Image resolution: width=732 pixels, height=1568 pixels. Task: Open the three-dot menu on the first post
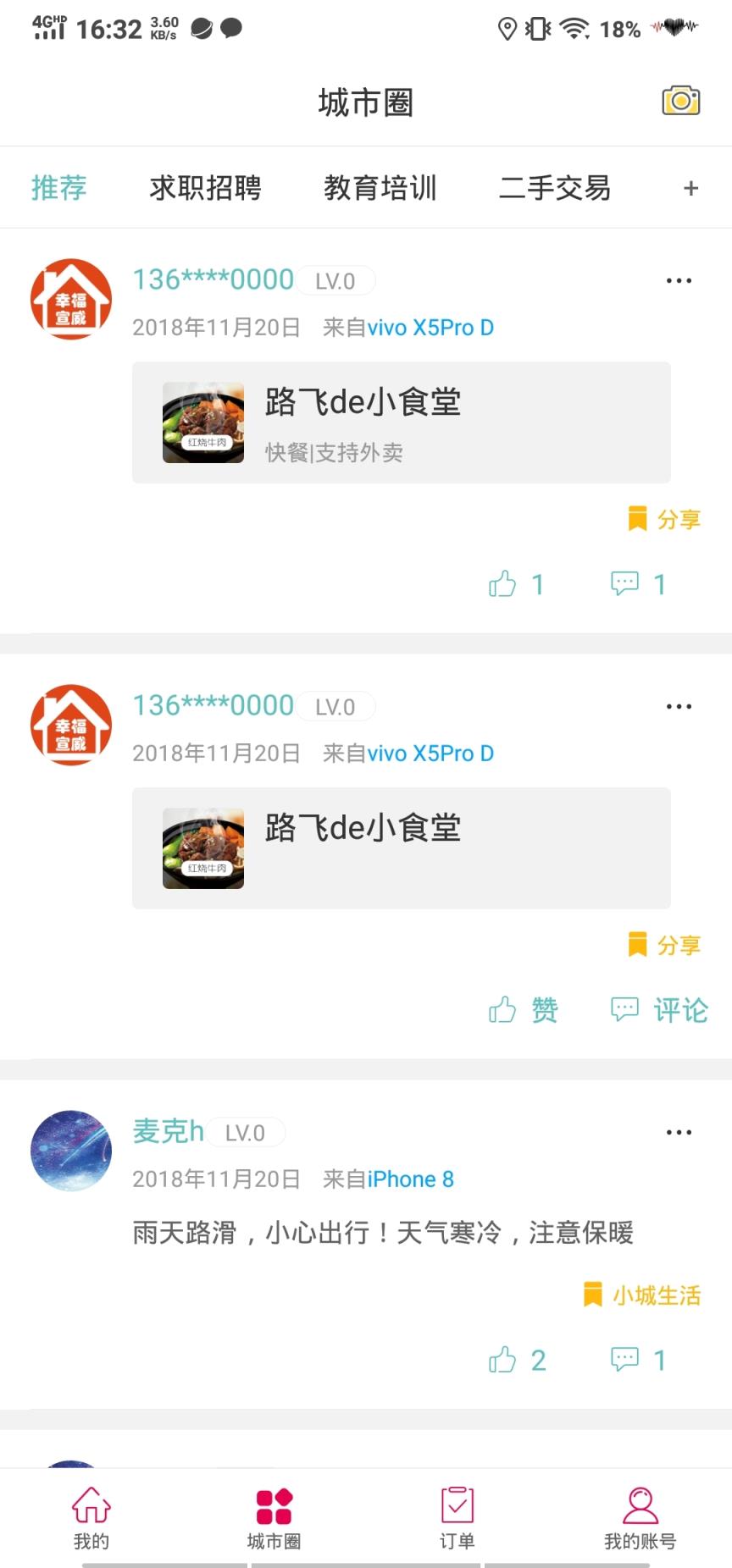[x=678, y=280]
